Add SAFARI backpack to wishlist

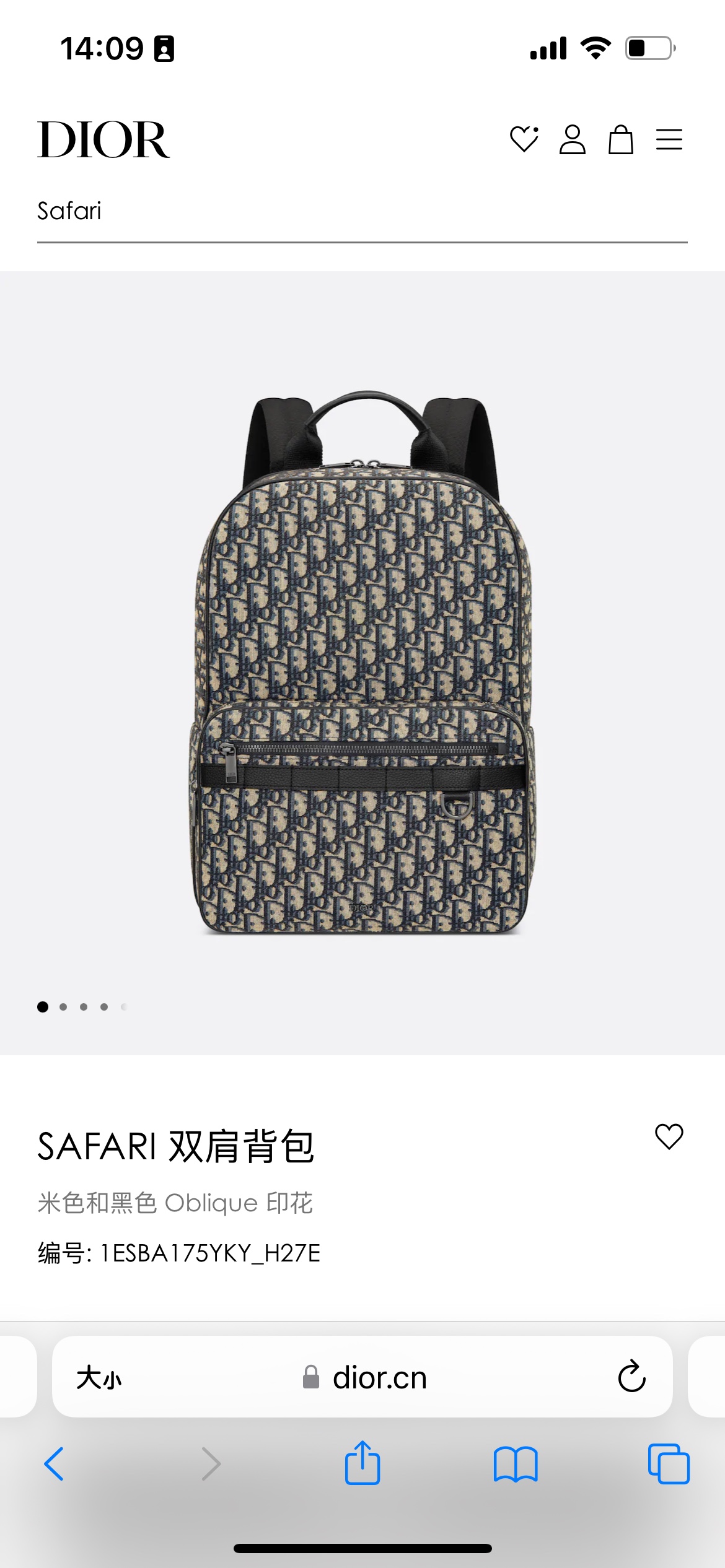[x=669, y=1136]
